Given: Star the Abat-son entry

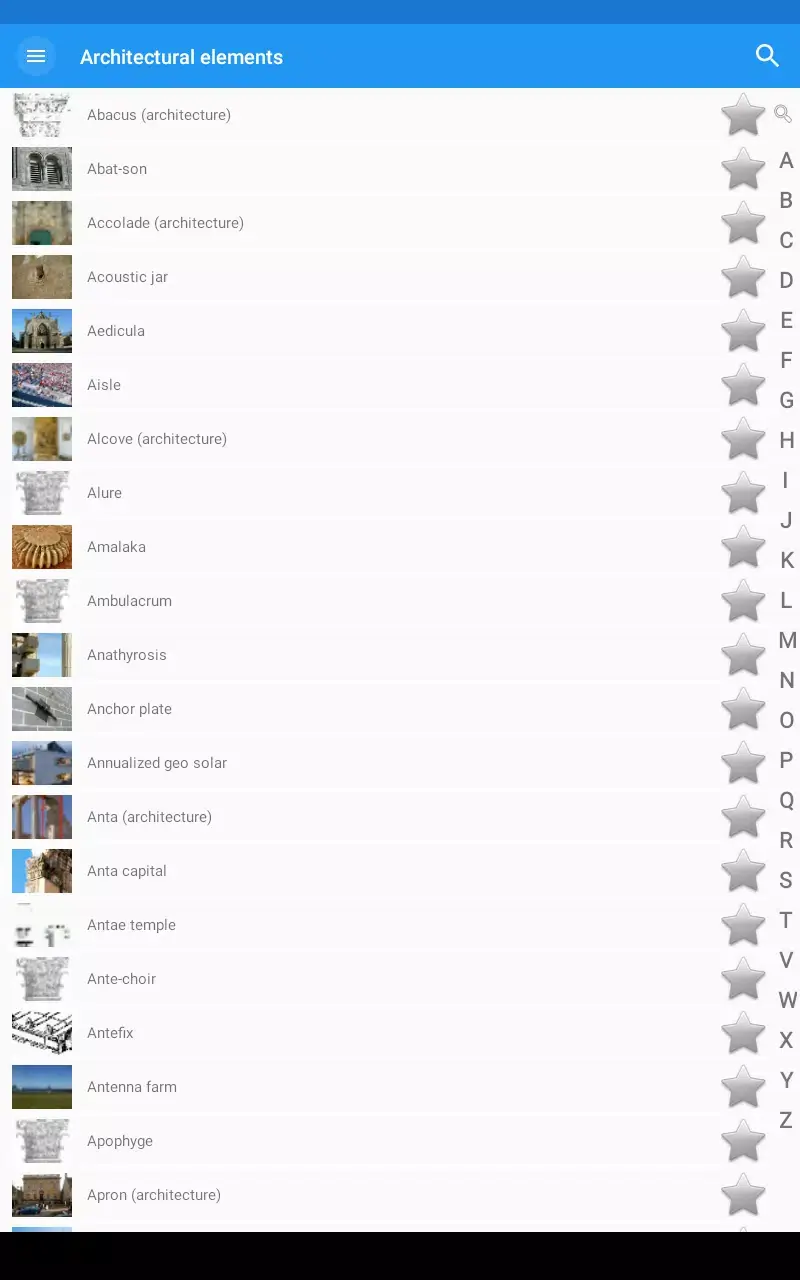Looking at the screenshot, I should click(743, 168).
